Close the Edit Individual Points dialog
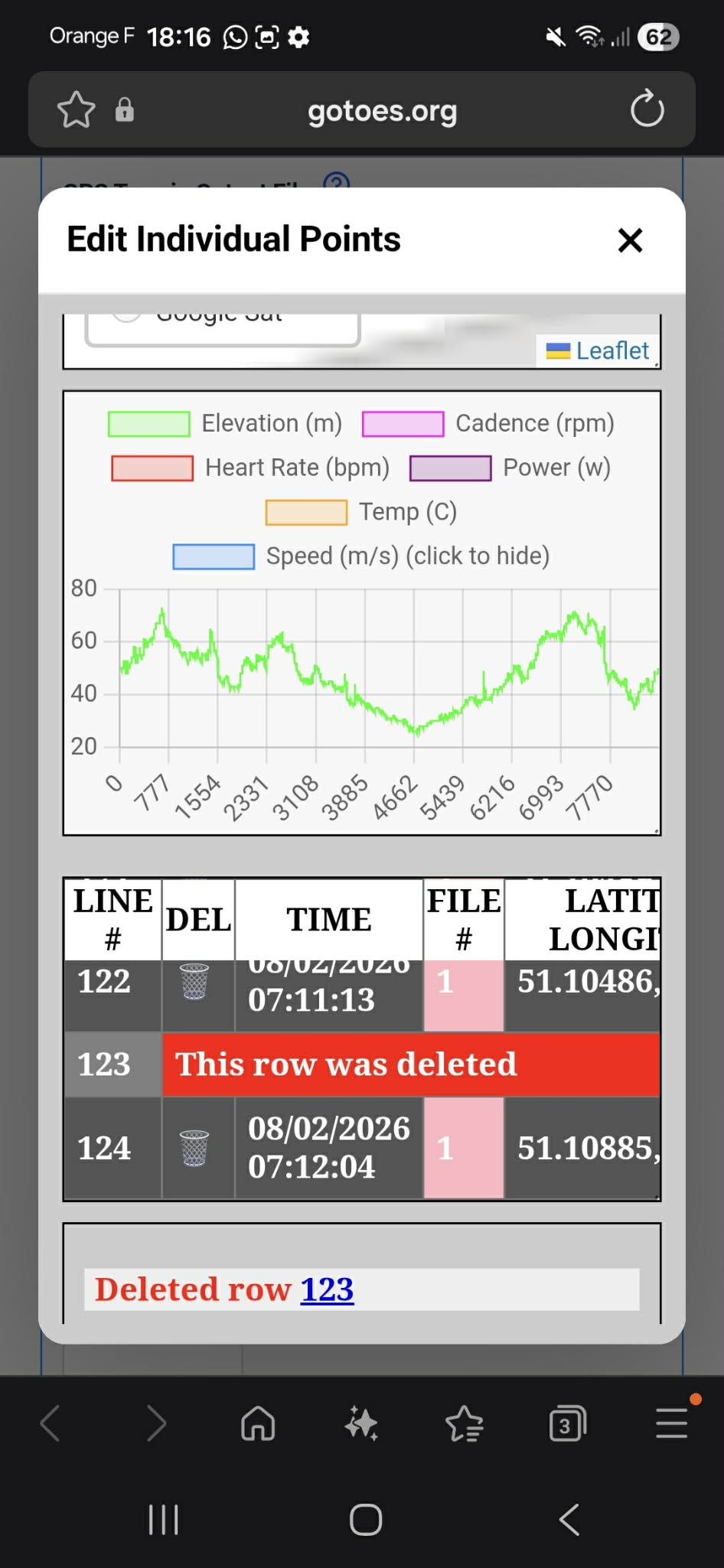The height and width of the screenshot is (1568, 724). pyautogui.click(x=630, y=240)
